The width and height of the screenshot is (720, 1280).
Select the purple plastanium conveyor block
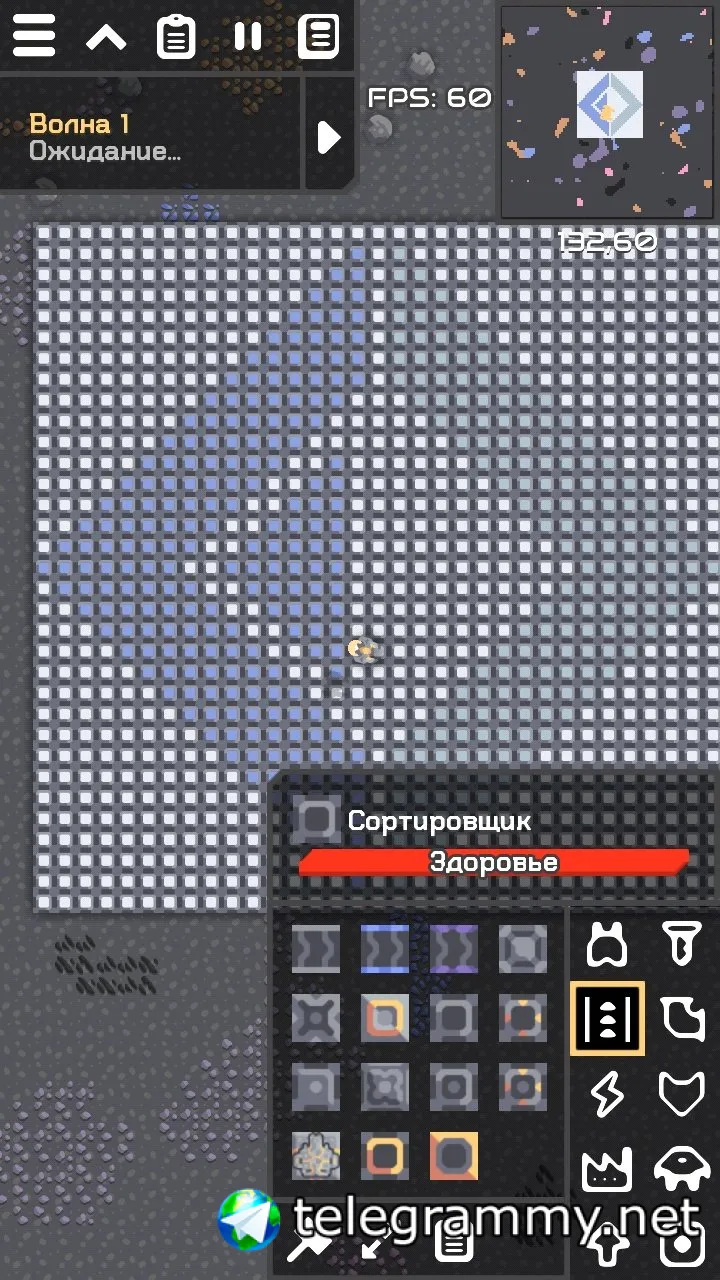[454, 949]
